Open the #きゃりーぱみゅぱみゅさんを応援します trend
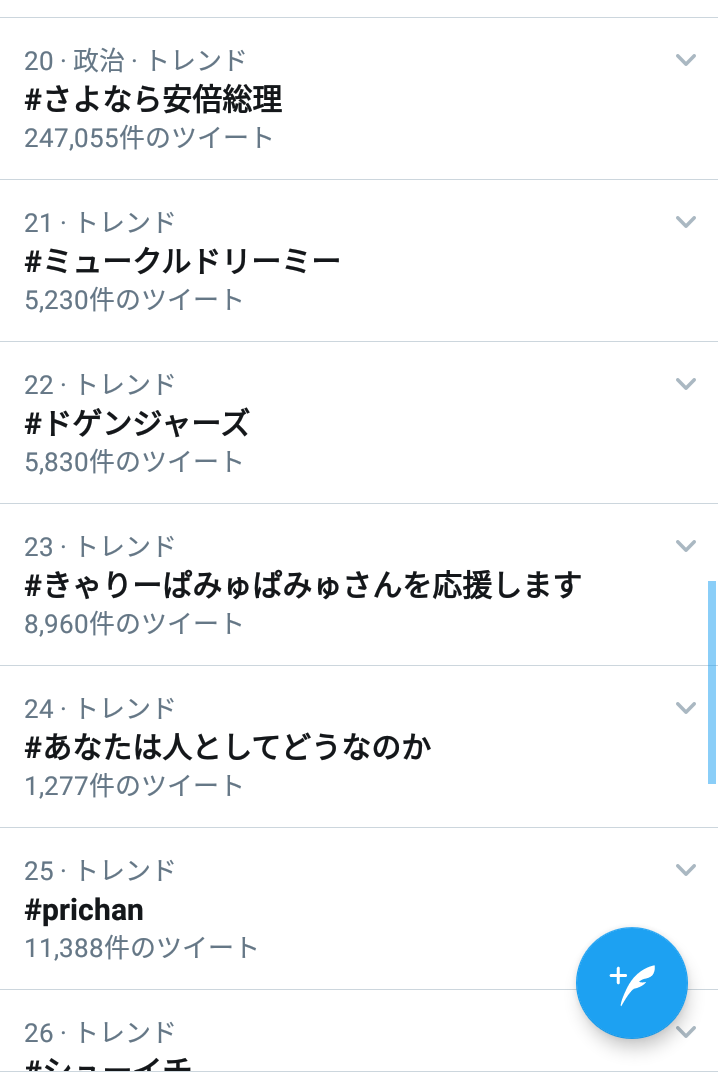718x1073 pixels. pyautogui.click(x=303, y=585)
